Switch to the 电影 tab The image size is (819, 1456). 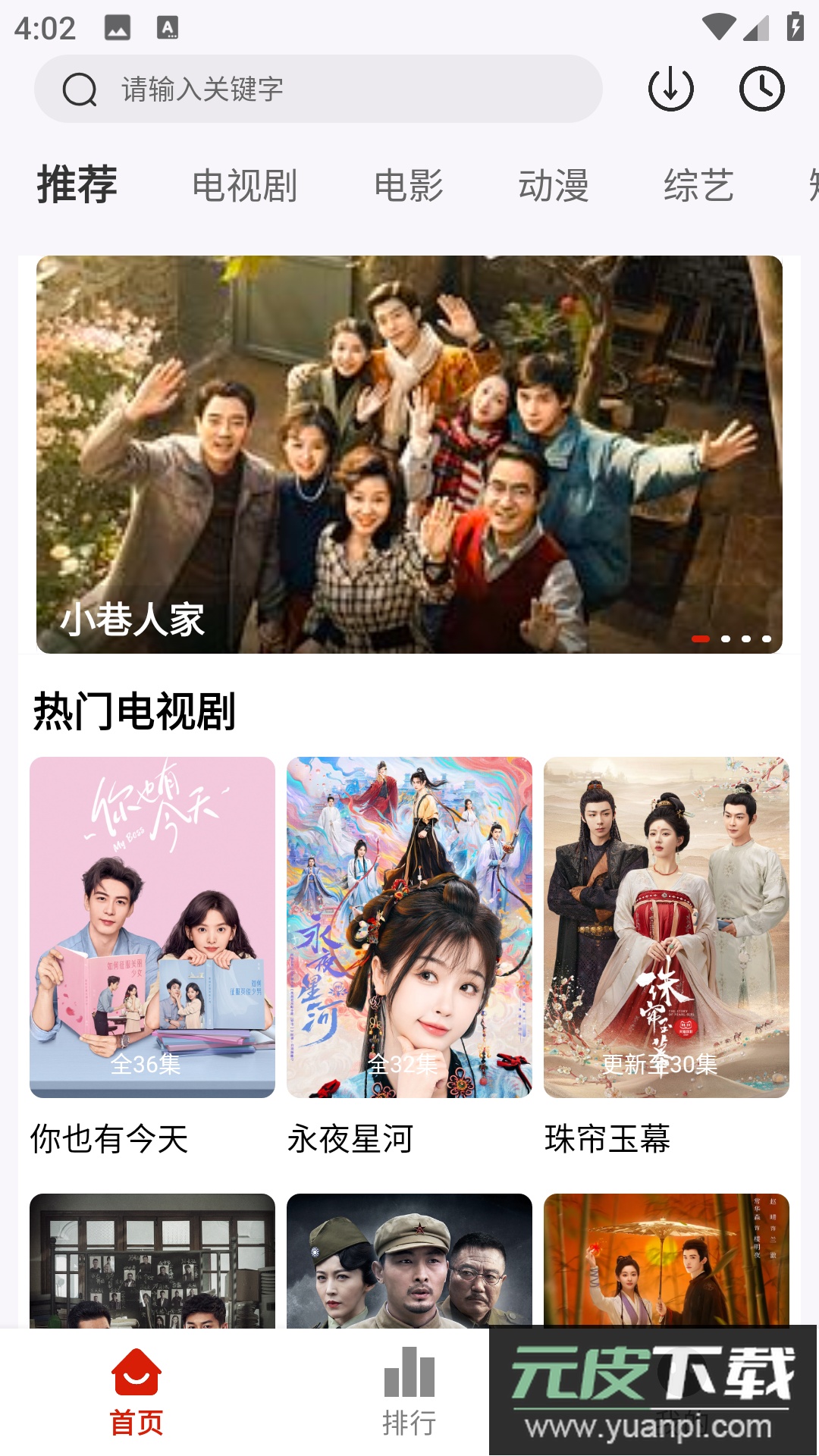coord(409,186)
